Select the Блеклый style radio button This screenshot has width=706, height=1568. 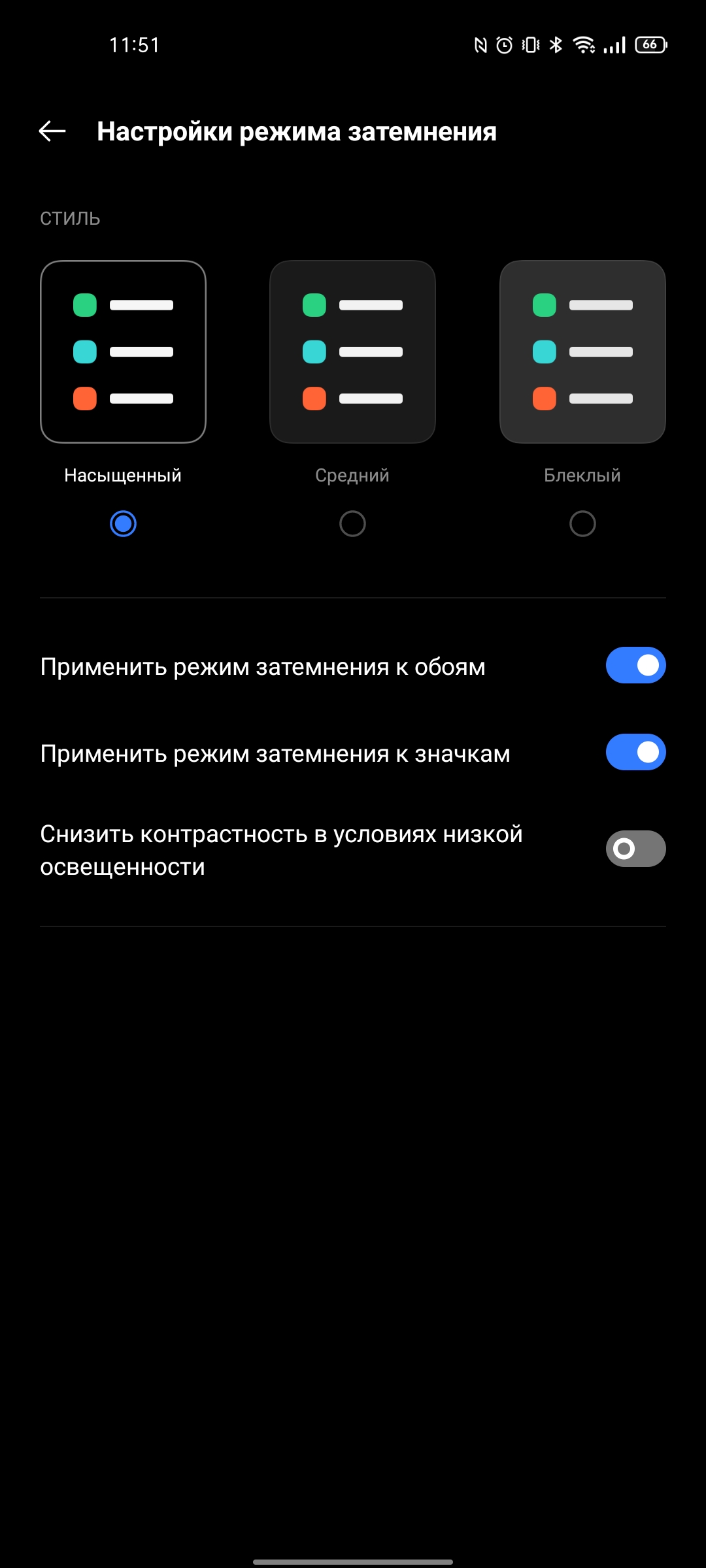click(582, 523)
